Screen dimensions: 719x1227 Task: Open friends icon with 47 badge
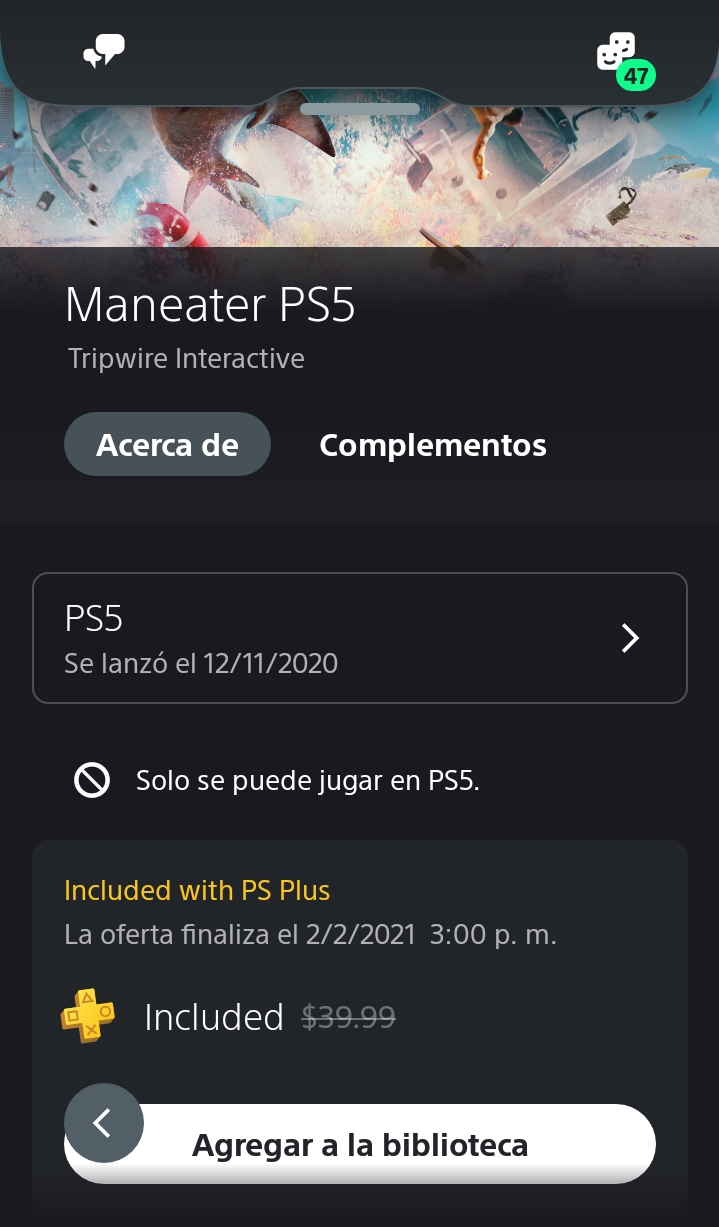tap(618, 55)
